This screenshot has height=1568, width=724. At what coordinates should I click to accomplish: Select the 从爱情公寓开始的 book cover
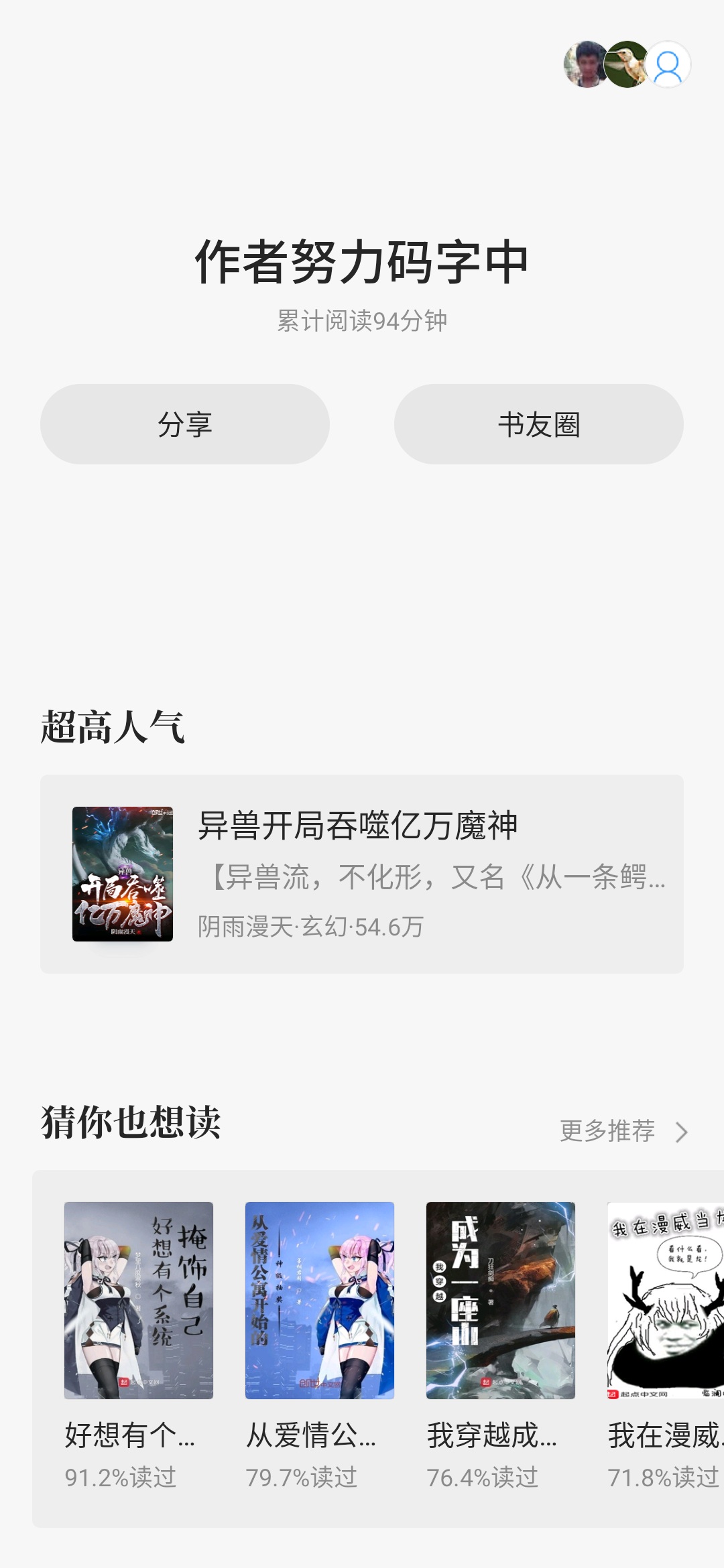(x=320, y=1300)
